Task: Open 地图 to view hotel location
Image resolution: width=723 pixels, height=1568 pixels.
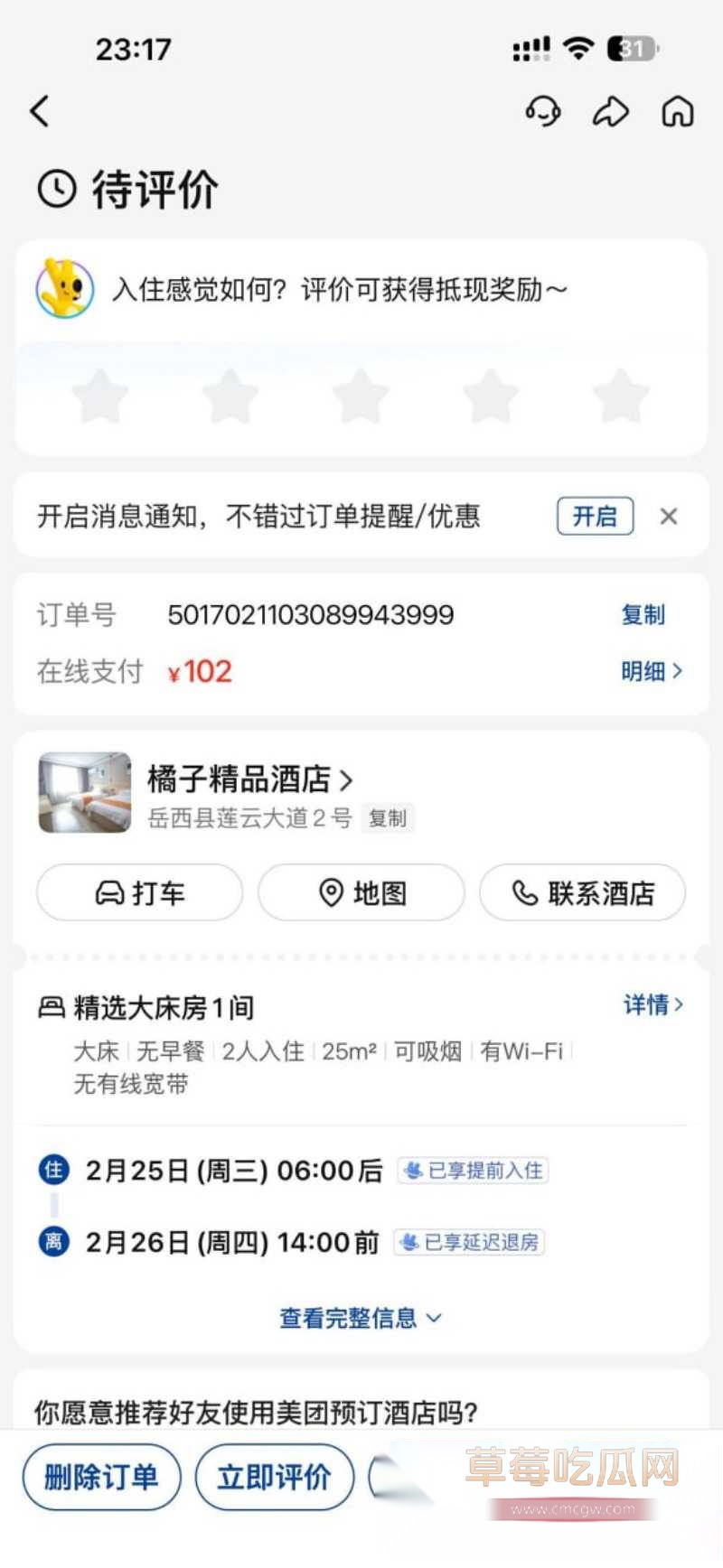Action: 361,893
